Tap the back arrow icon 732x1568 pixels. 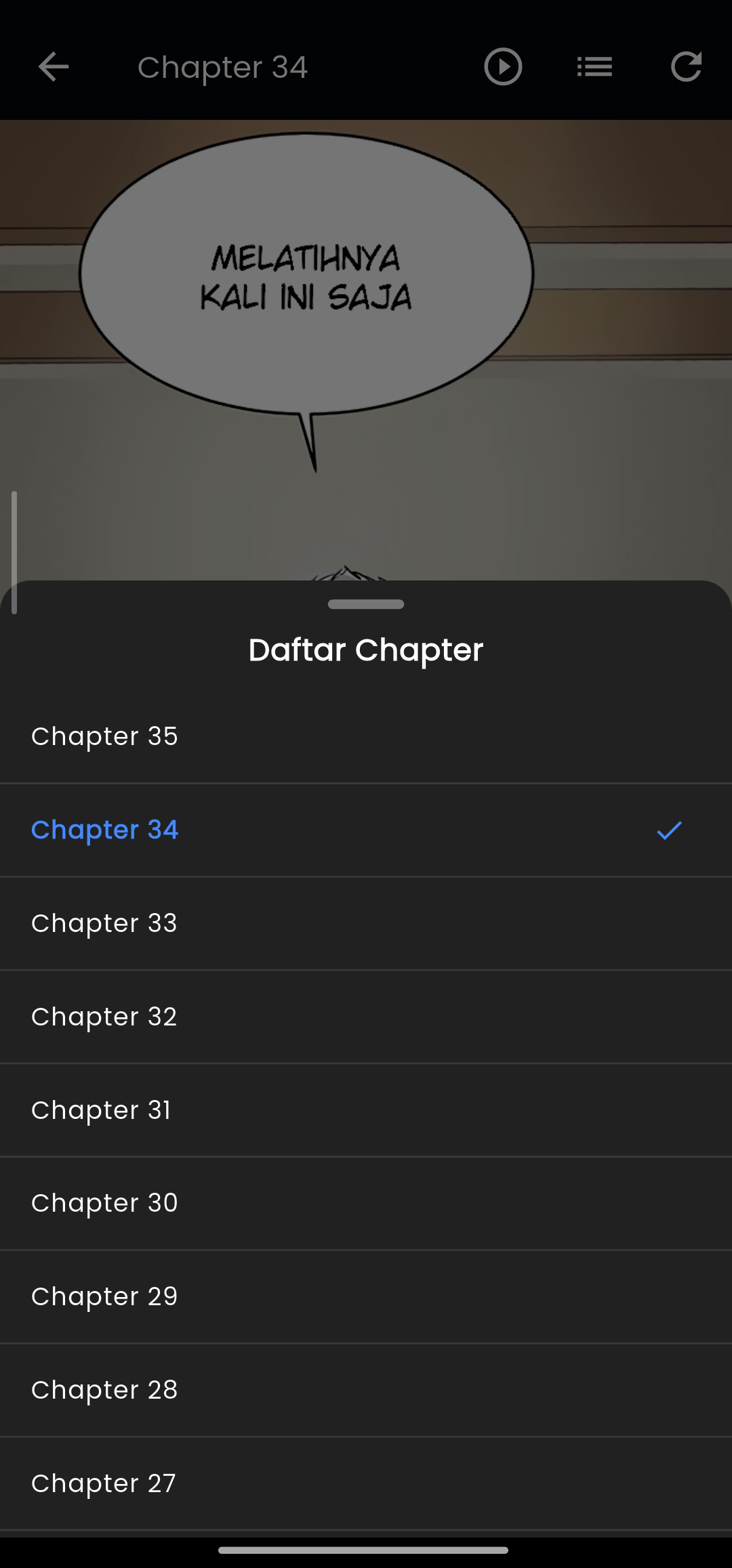click(x=53, y=66)
